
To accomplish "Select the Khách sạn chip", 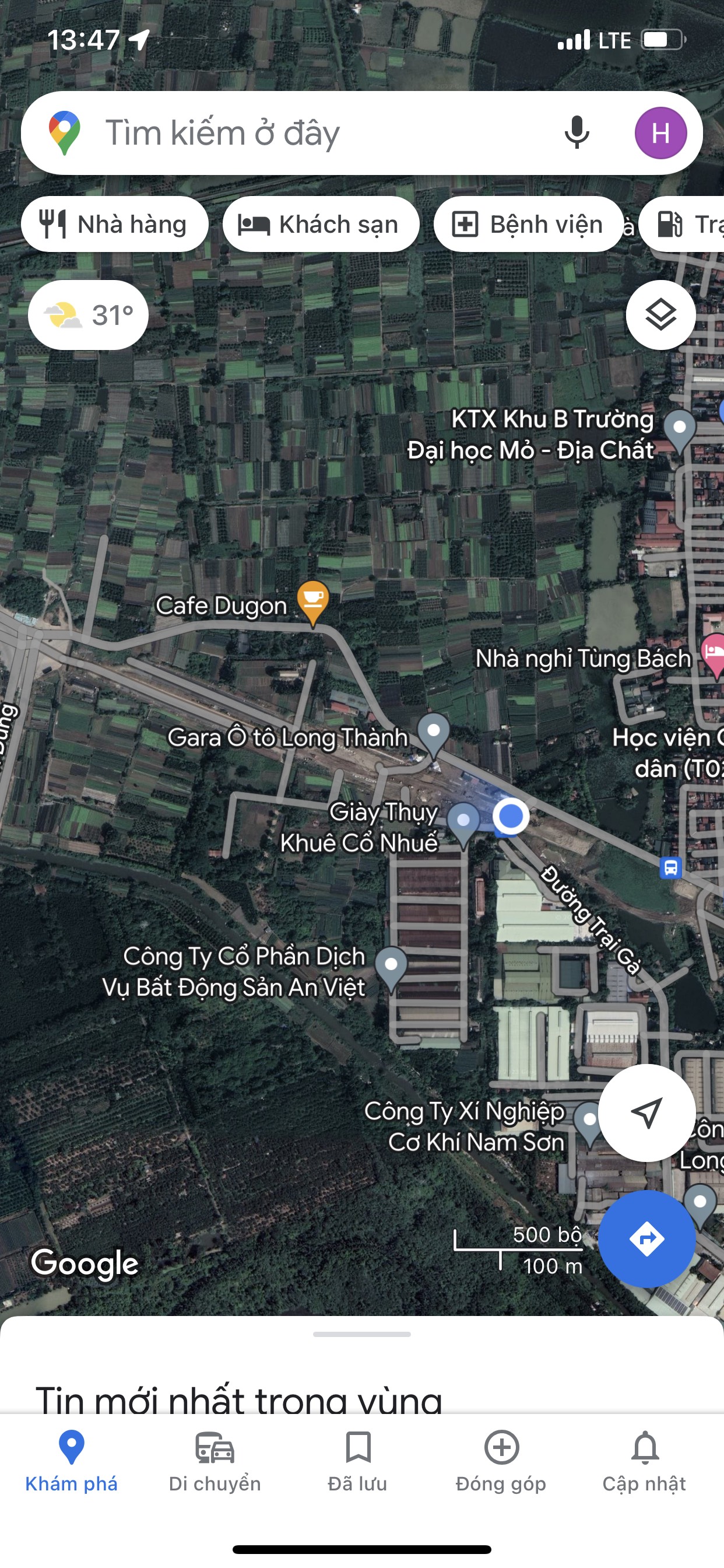I will [320, 224].
